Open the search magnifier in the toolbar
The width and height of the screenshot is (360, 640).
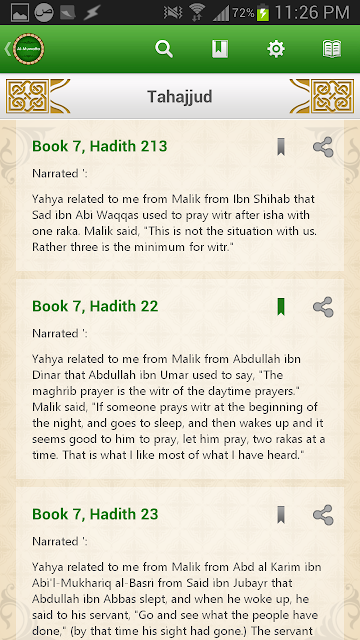[x=164, y=49]
